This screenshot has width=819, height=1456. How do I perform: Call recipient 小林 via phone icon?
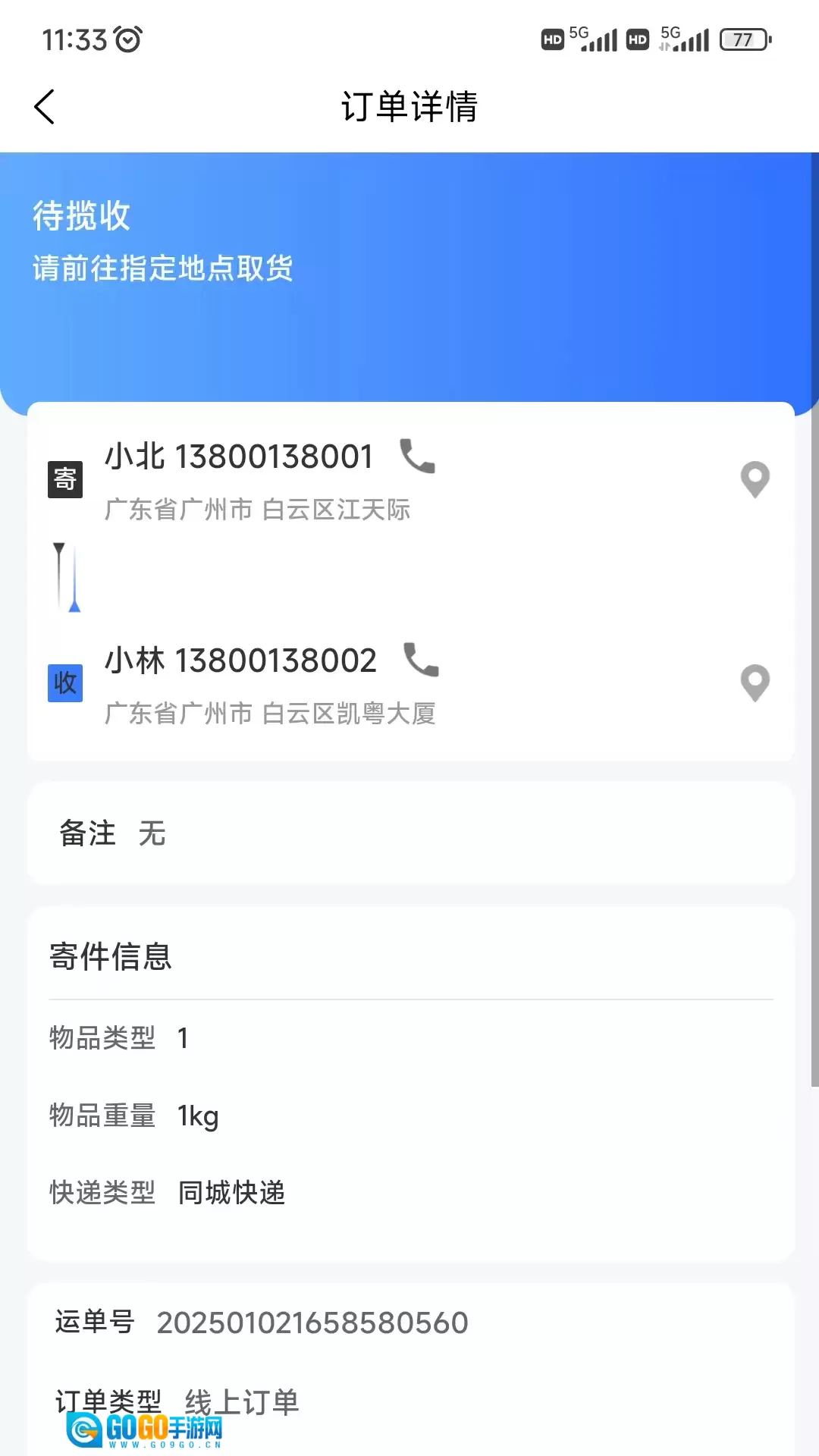pos(421,660)
